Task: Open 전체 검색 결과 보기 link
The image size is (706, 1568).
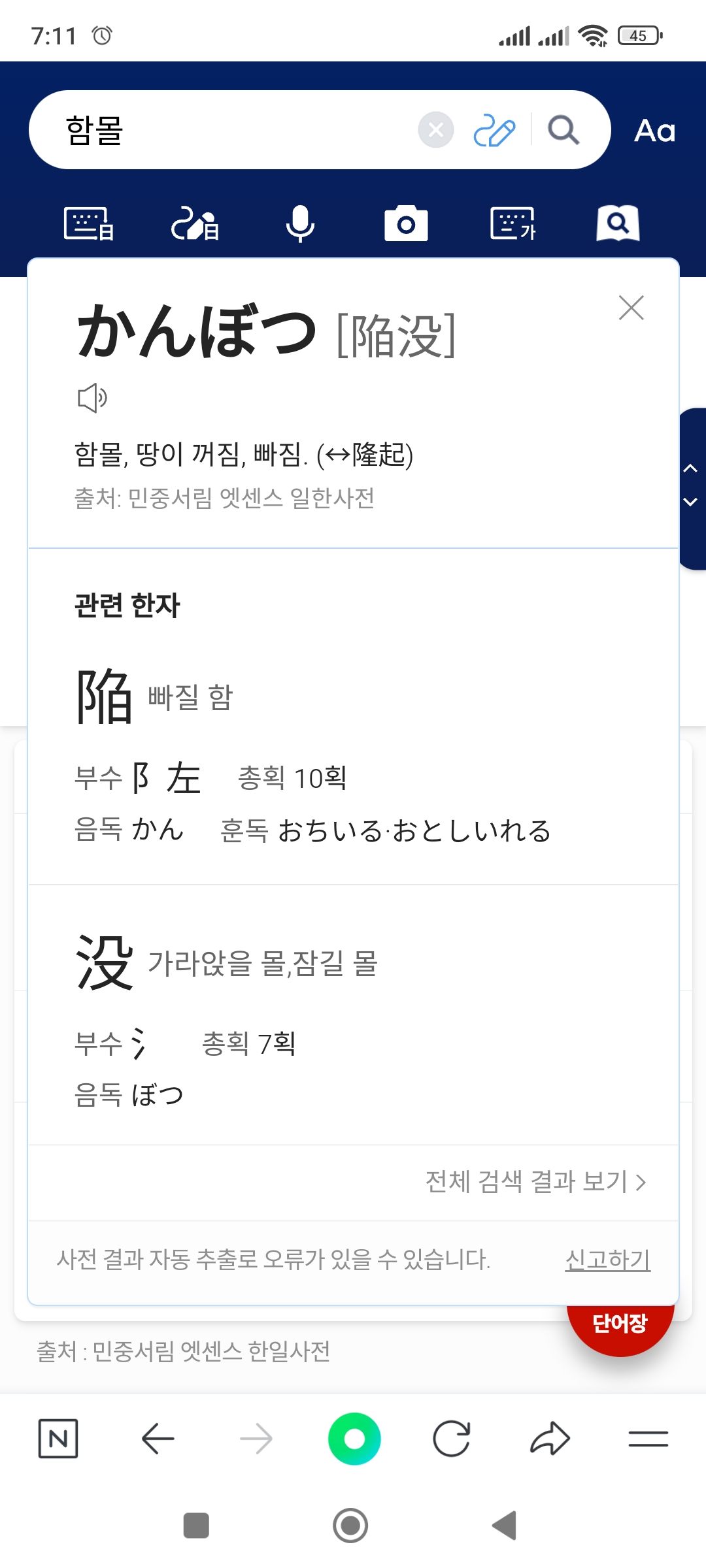Action: click(535, 1181)
